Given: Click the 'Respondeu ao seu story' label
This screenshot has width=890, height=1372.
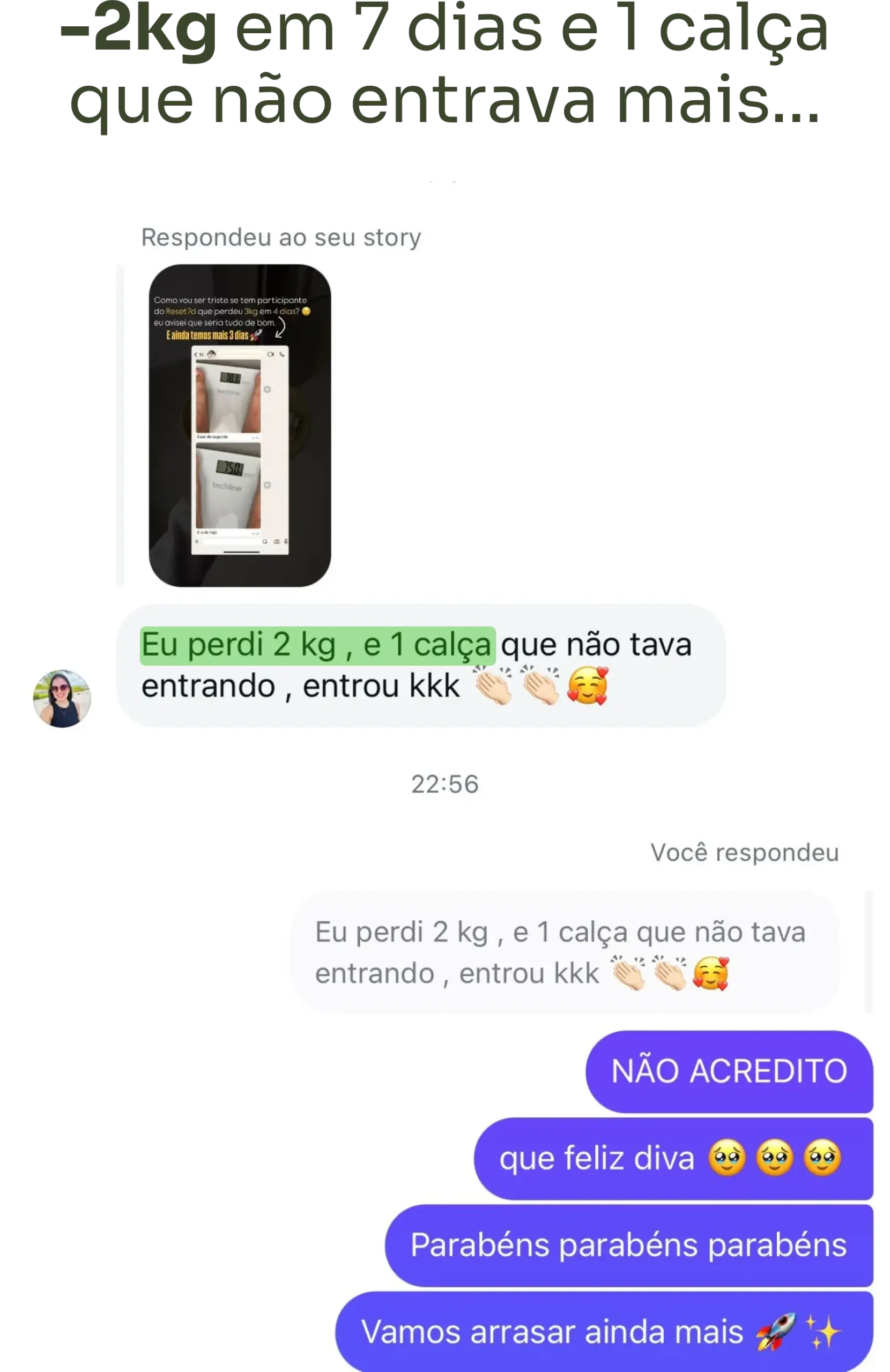Looking at the screenshot, I should (281, 236).
